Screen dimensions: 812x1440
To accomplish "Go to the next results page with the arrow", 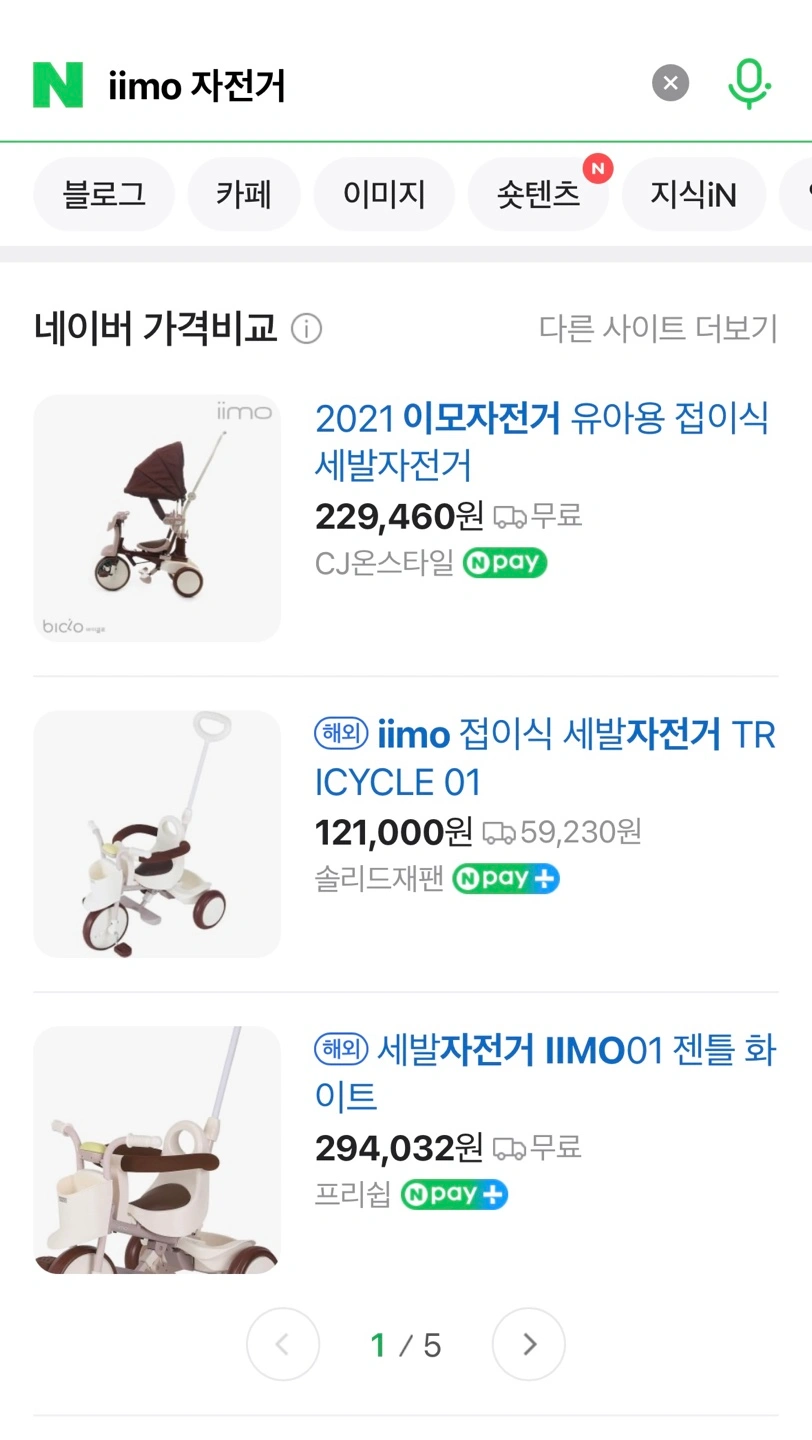I will [528, 1344].
